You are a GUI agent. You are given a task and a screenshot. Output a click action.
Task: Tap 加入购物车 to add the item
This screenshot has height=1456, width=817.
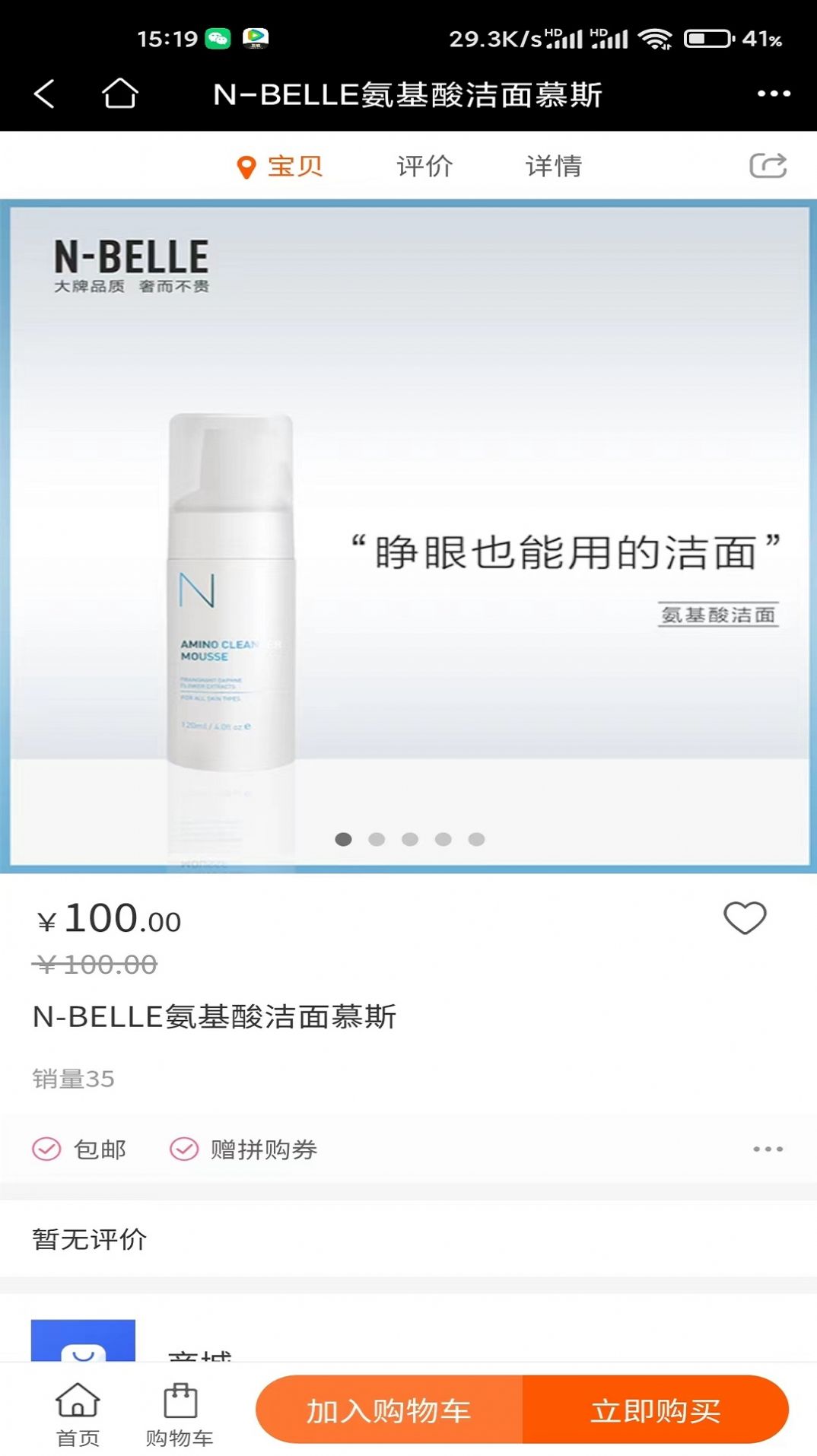coord(389,1410)
